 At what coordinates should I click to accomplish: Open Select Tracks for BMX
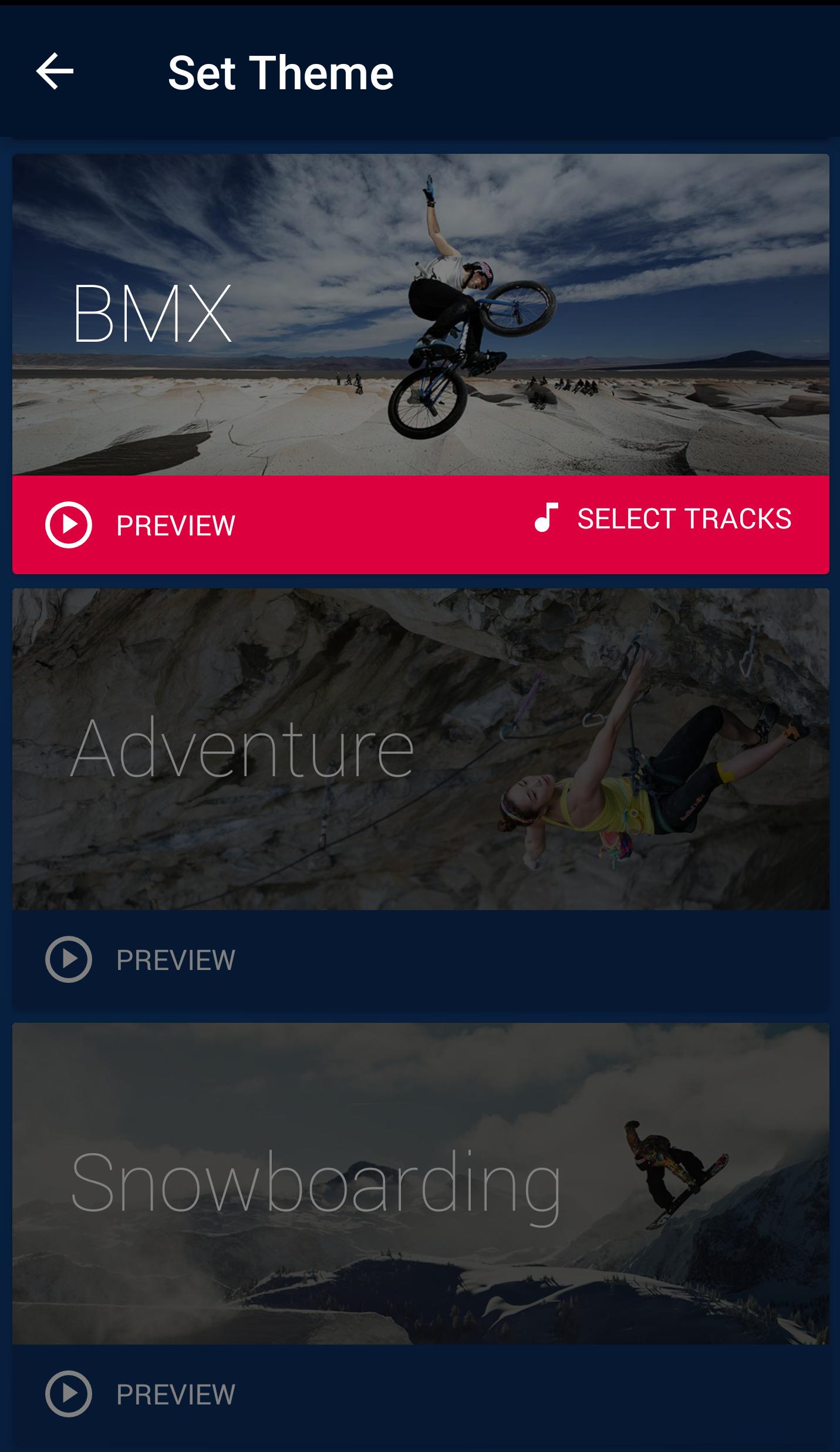pos(663,518)
